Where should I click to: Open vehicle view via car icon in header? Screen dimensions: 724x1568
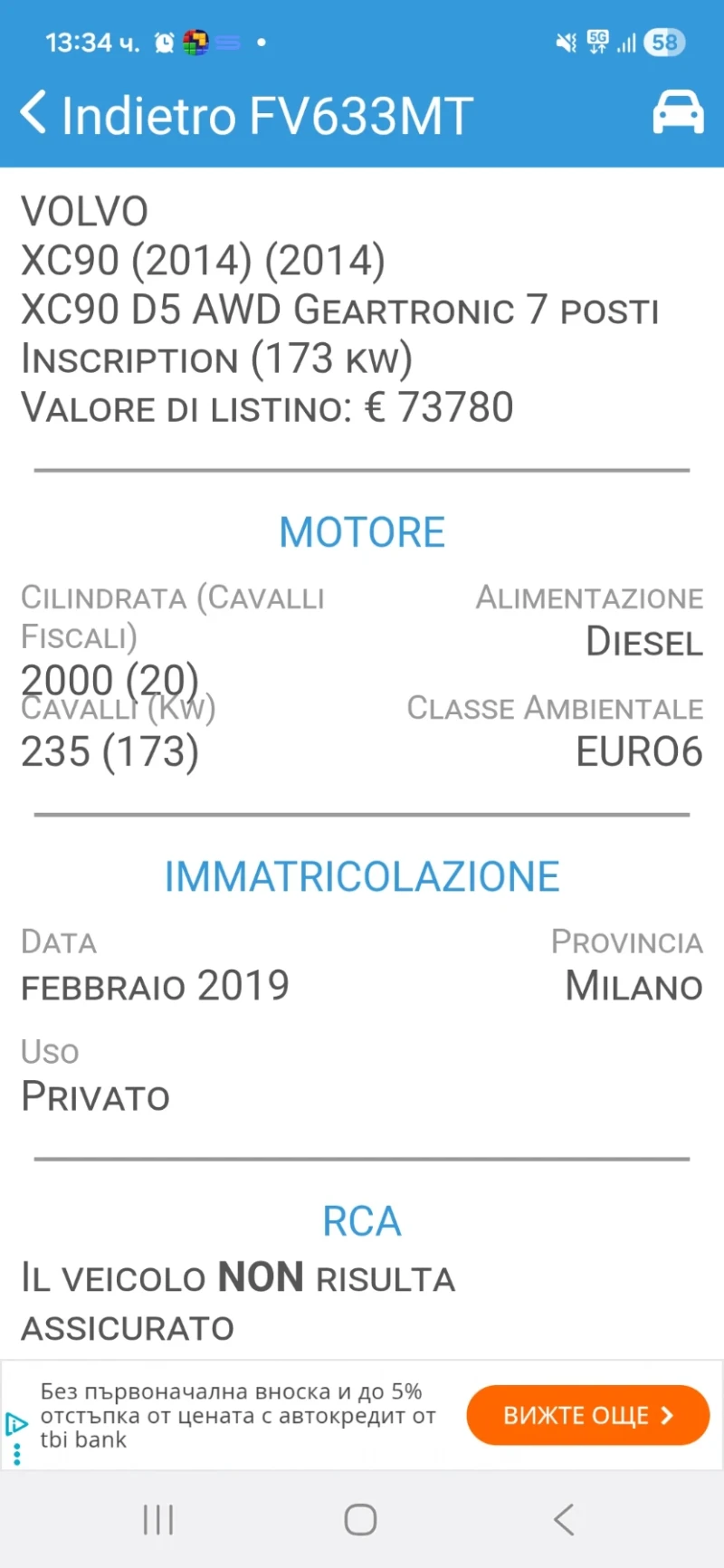pyautogui.click(x=680, y=112)
